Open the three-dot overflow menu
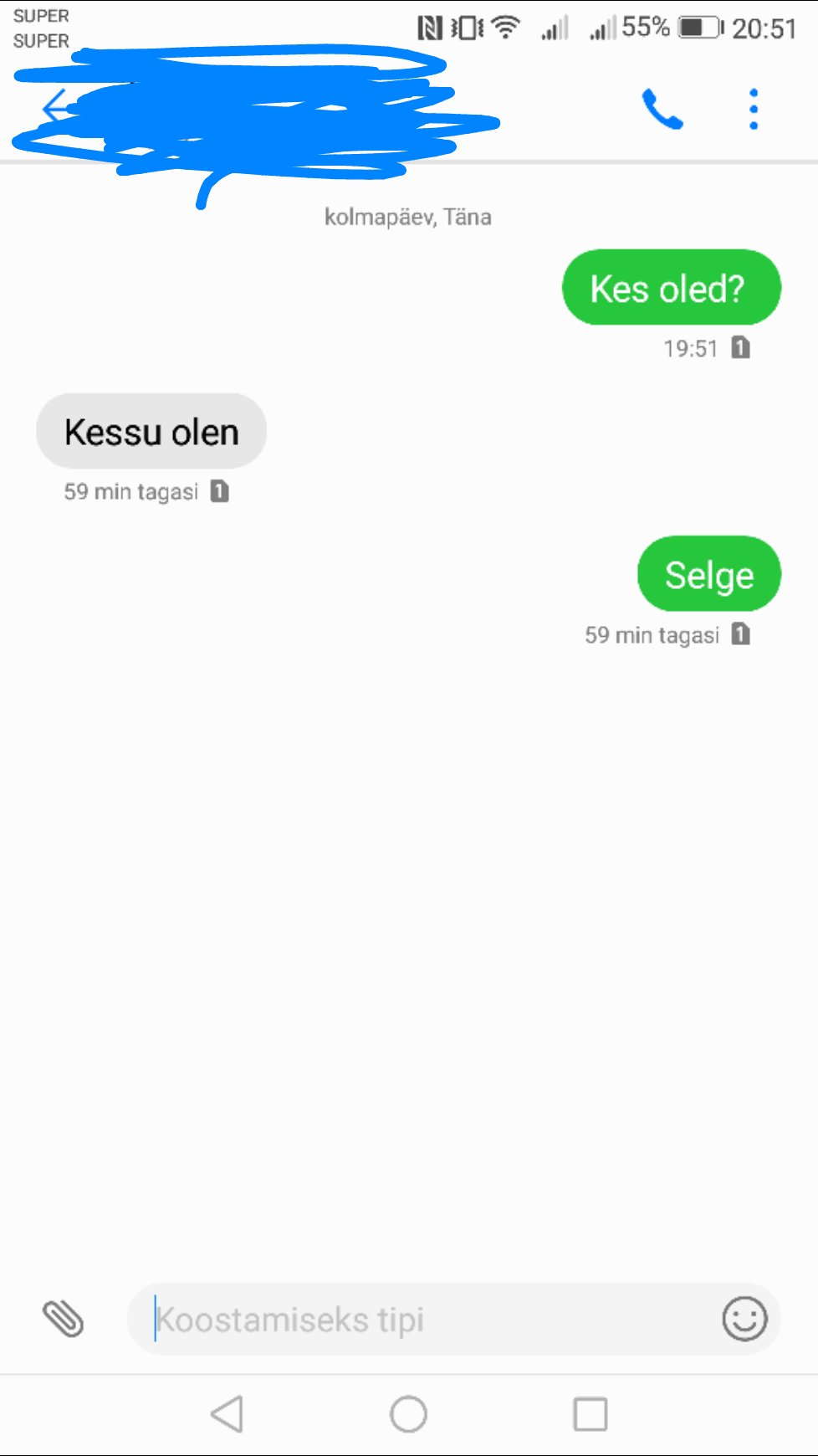This screenshot has width=818, height=1456. point(754,110)
